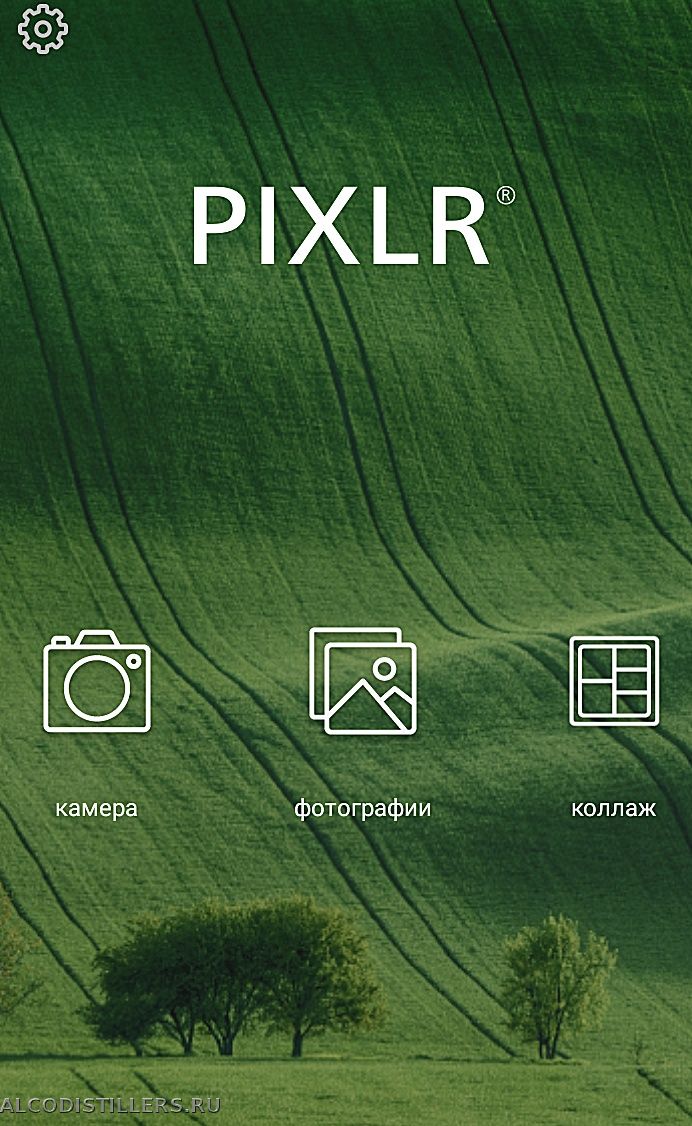
Task: Launch the камера option
Action: pyautogui.click(x=97, y=682)
